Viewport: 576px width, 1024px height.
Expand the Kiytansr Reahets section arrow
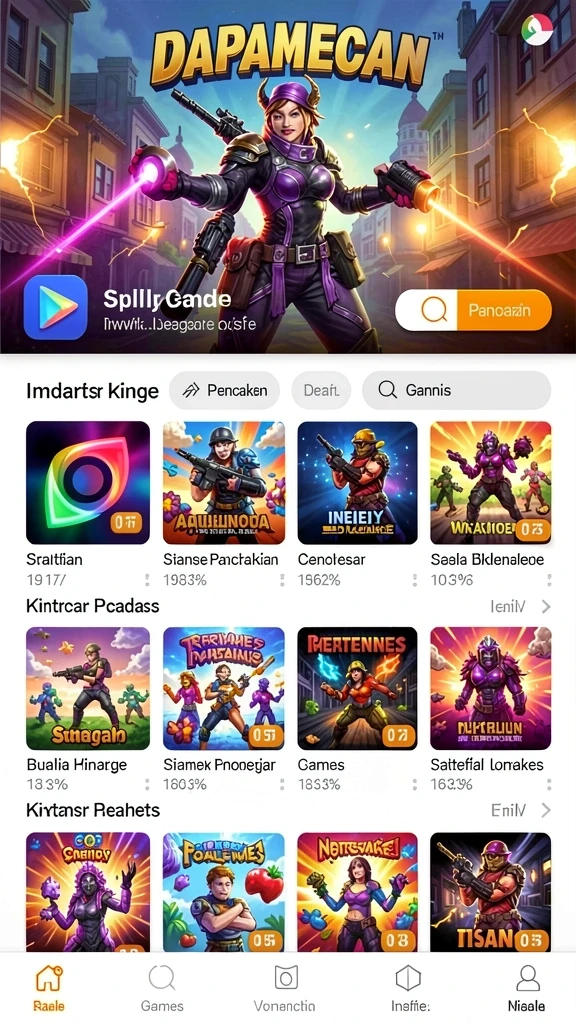546,810
